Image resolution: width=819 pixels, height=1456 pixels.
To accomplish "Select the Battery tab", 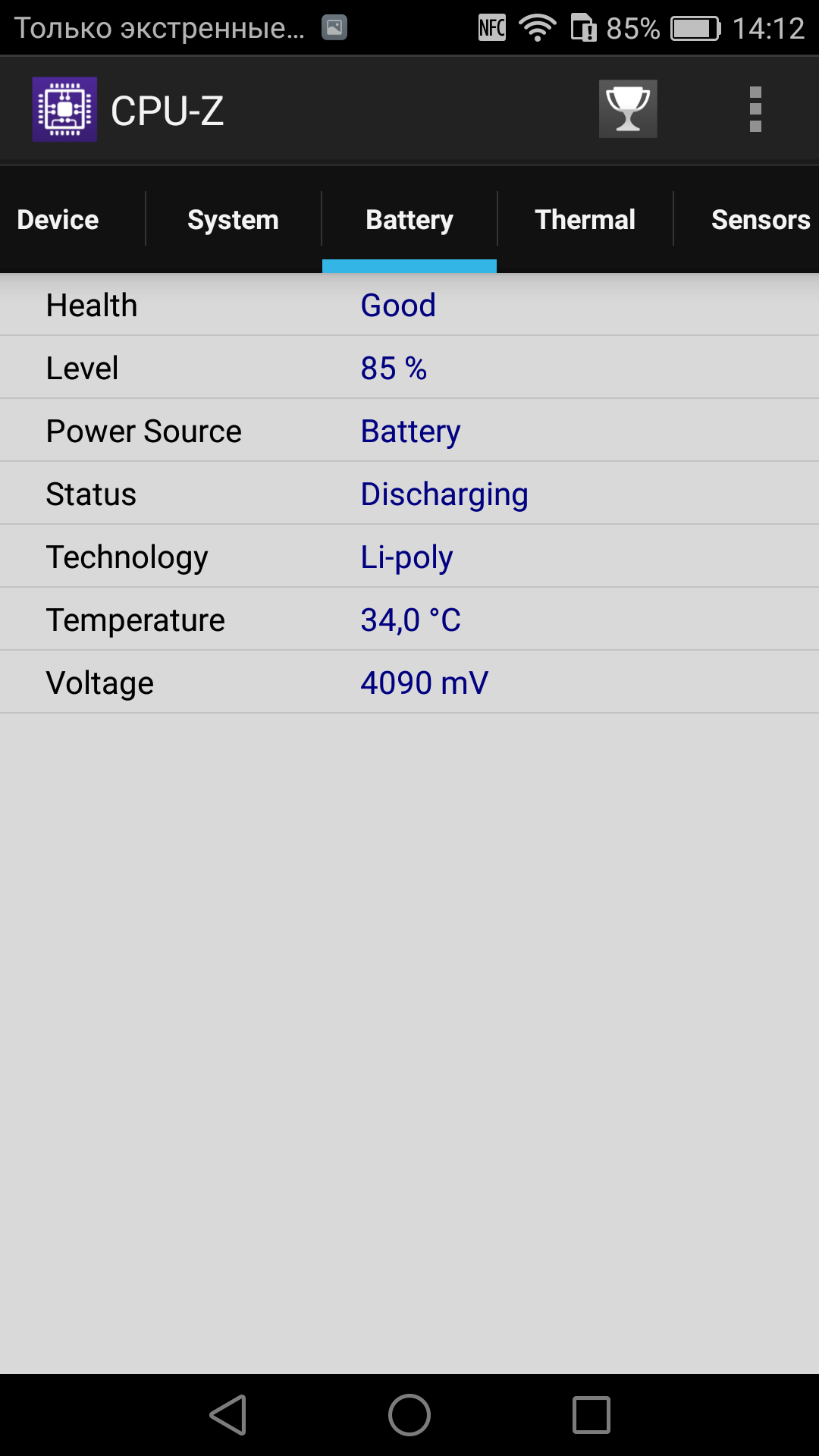I will point(409,219).
